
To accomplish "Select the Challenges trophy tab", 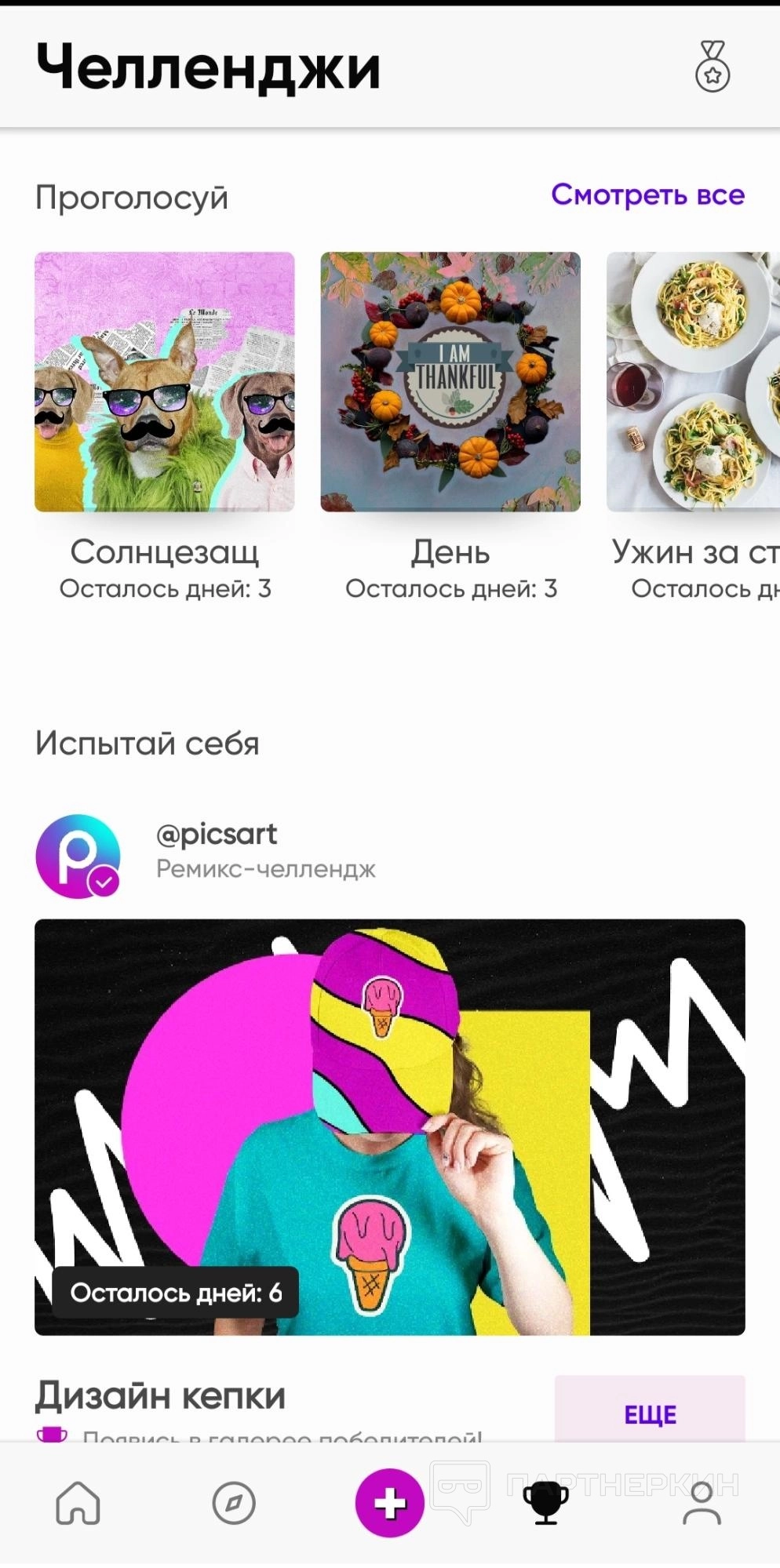I will click(x=546, y=1503).
